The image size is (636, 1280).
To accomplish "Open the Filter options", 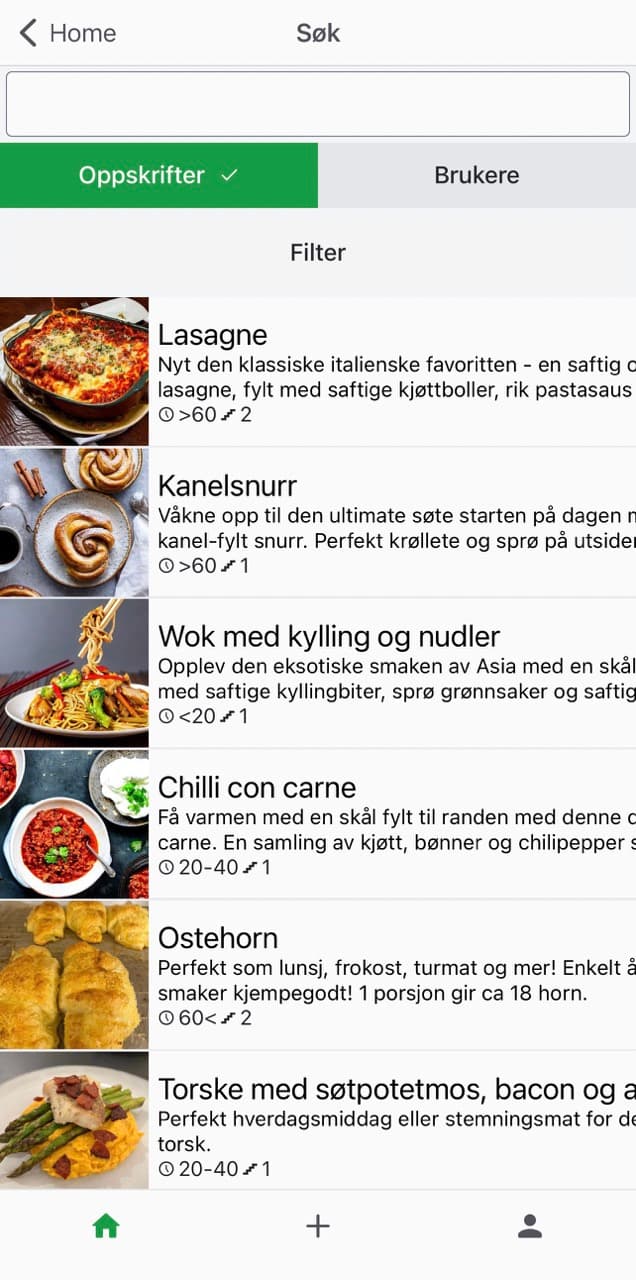I will [318, 252].
